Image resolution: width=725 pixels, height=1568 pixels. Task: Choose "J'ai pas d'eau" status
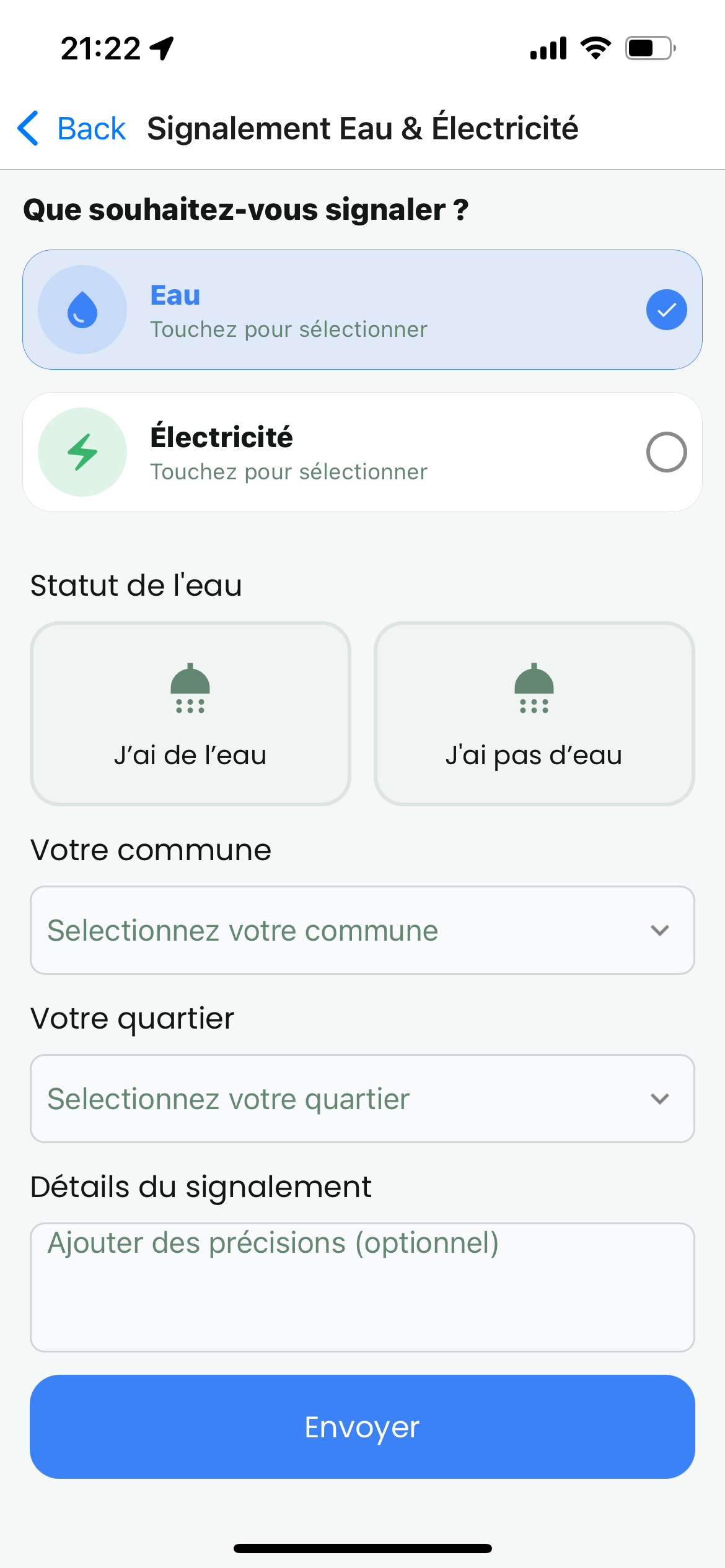click(x=534, y=713)
